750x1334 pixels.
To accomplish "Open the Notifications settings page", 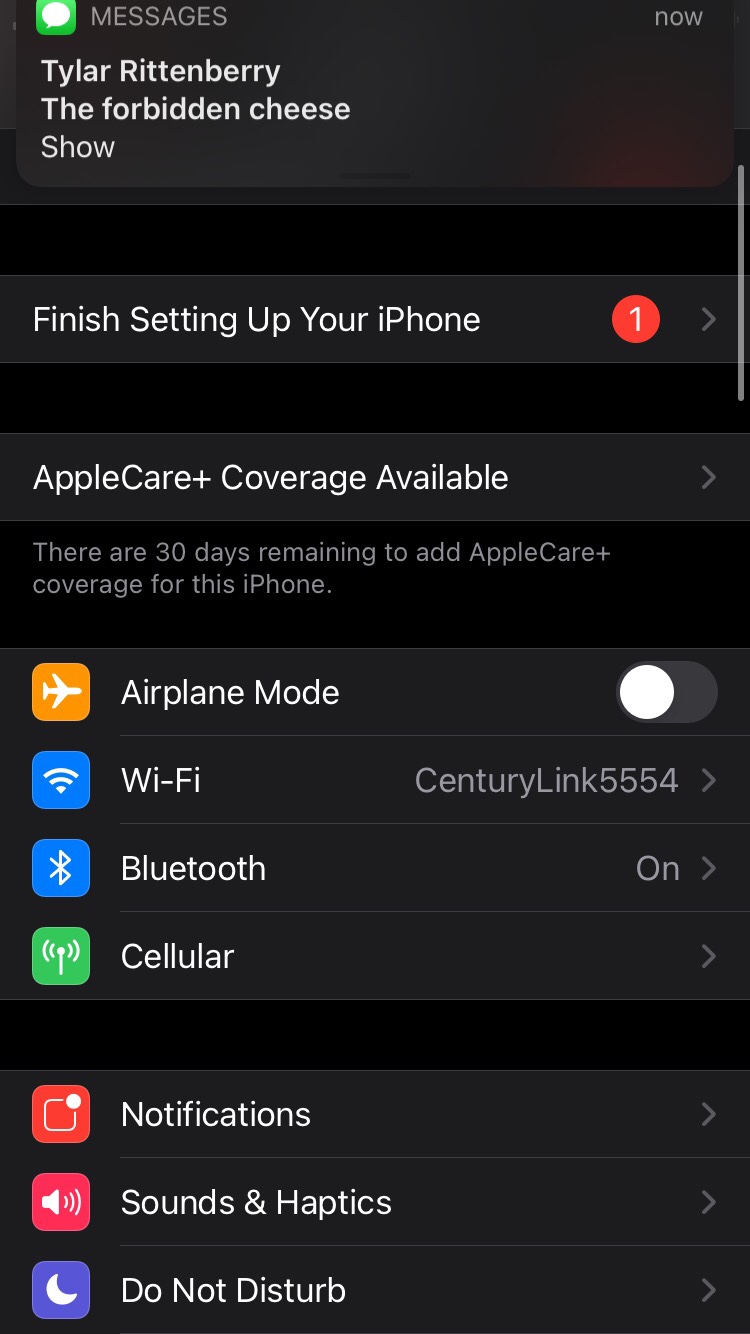I will pos(375,1114).
